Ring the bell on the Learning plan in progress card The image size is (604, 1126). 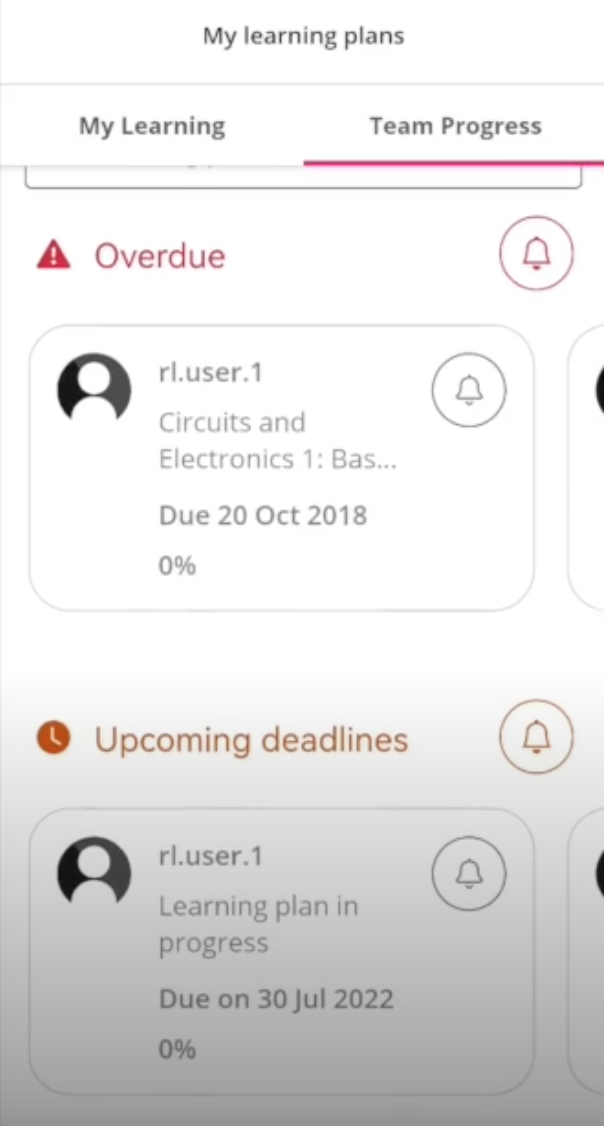(x=469, y=874)
